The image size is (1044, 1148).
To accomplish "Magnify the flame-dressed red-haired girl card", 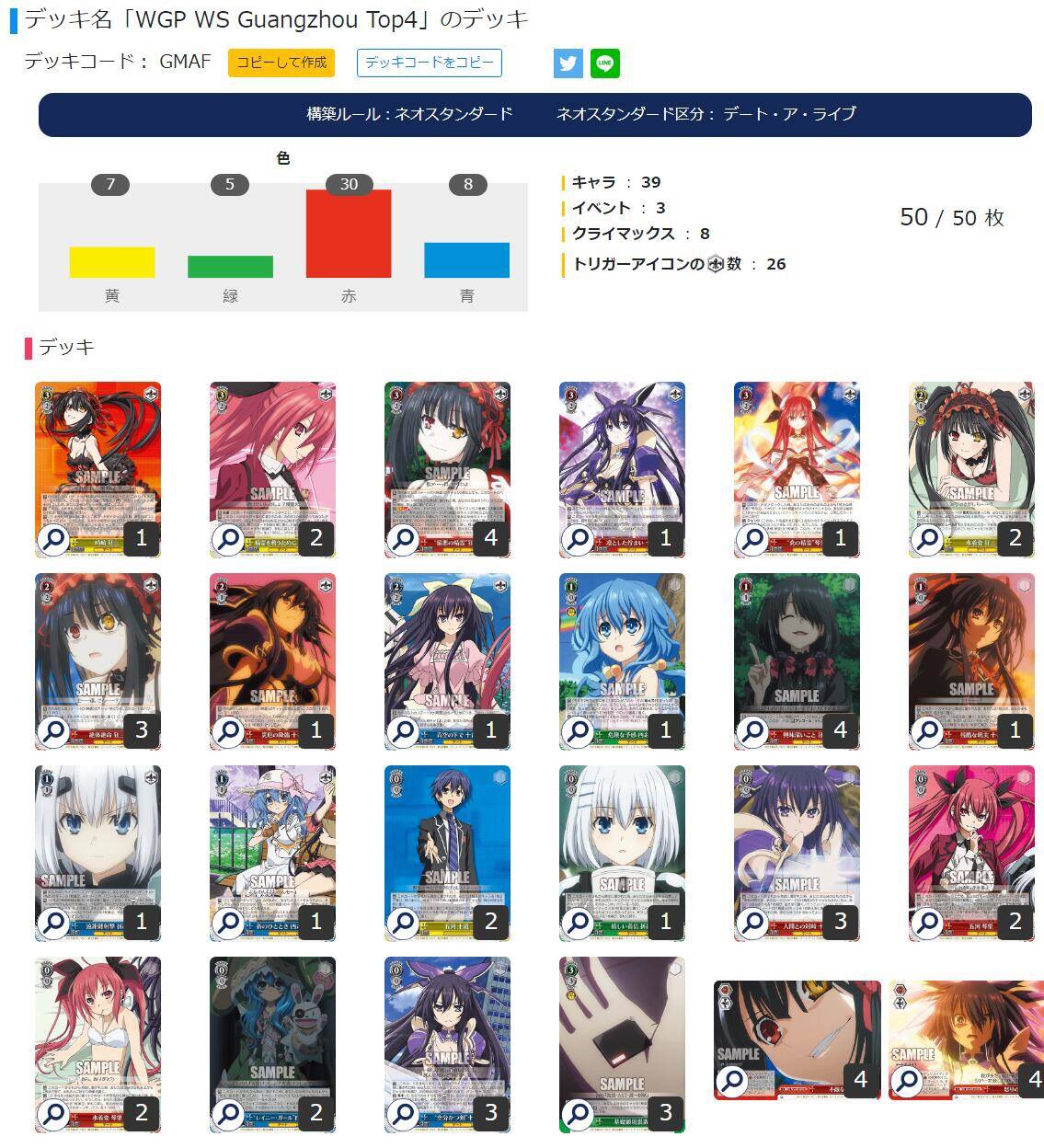I will click(x=753, y=539).
